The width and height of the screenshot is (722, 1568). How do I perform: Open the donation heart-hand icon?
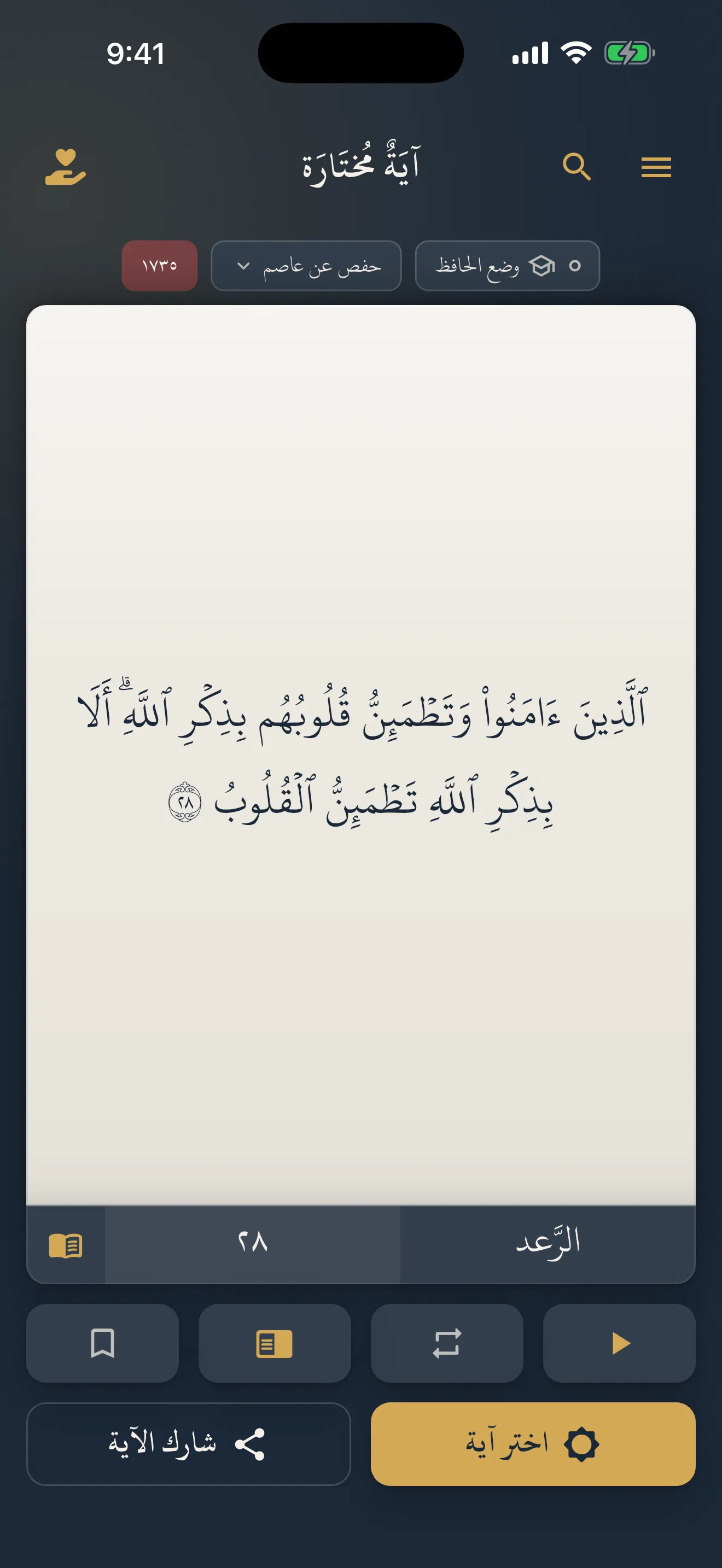pos(66,167)
